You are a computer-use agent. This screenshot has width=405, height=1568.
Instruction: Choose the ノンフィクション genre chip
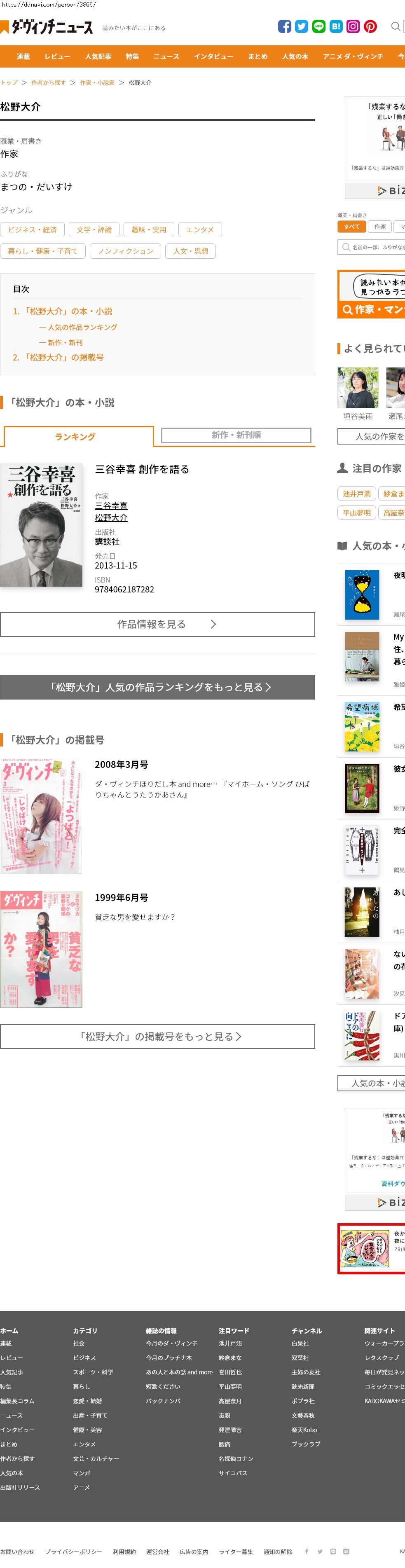pyautogui.click(x=126, y=251)
